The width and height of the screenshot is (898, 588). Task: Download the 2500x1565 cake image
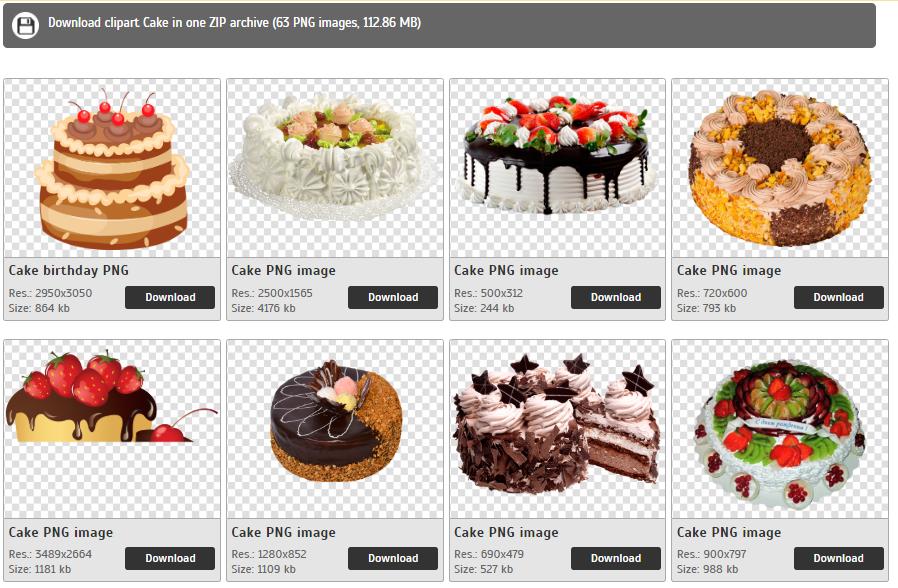pos(392,297)
